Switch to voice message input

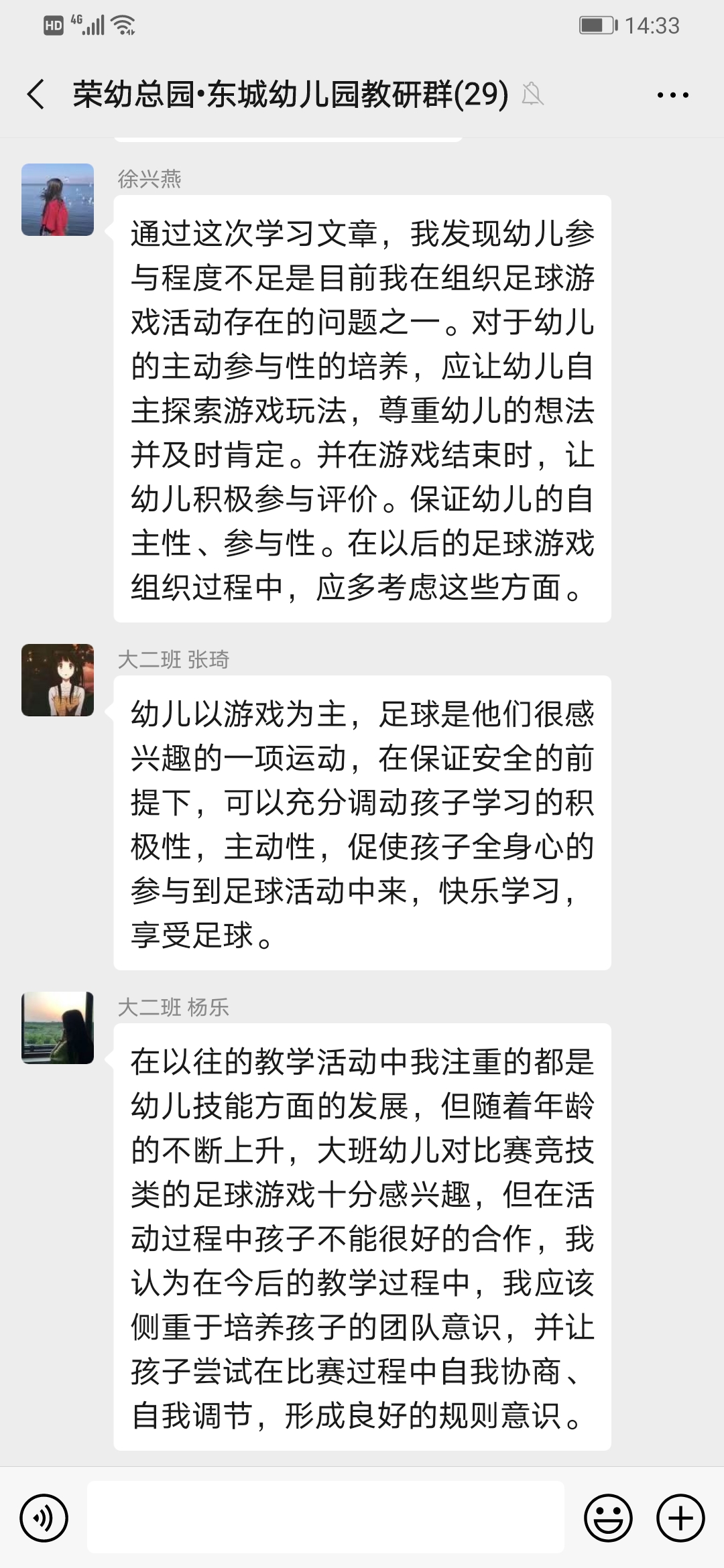44,1518
